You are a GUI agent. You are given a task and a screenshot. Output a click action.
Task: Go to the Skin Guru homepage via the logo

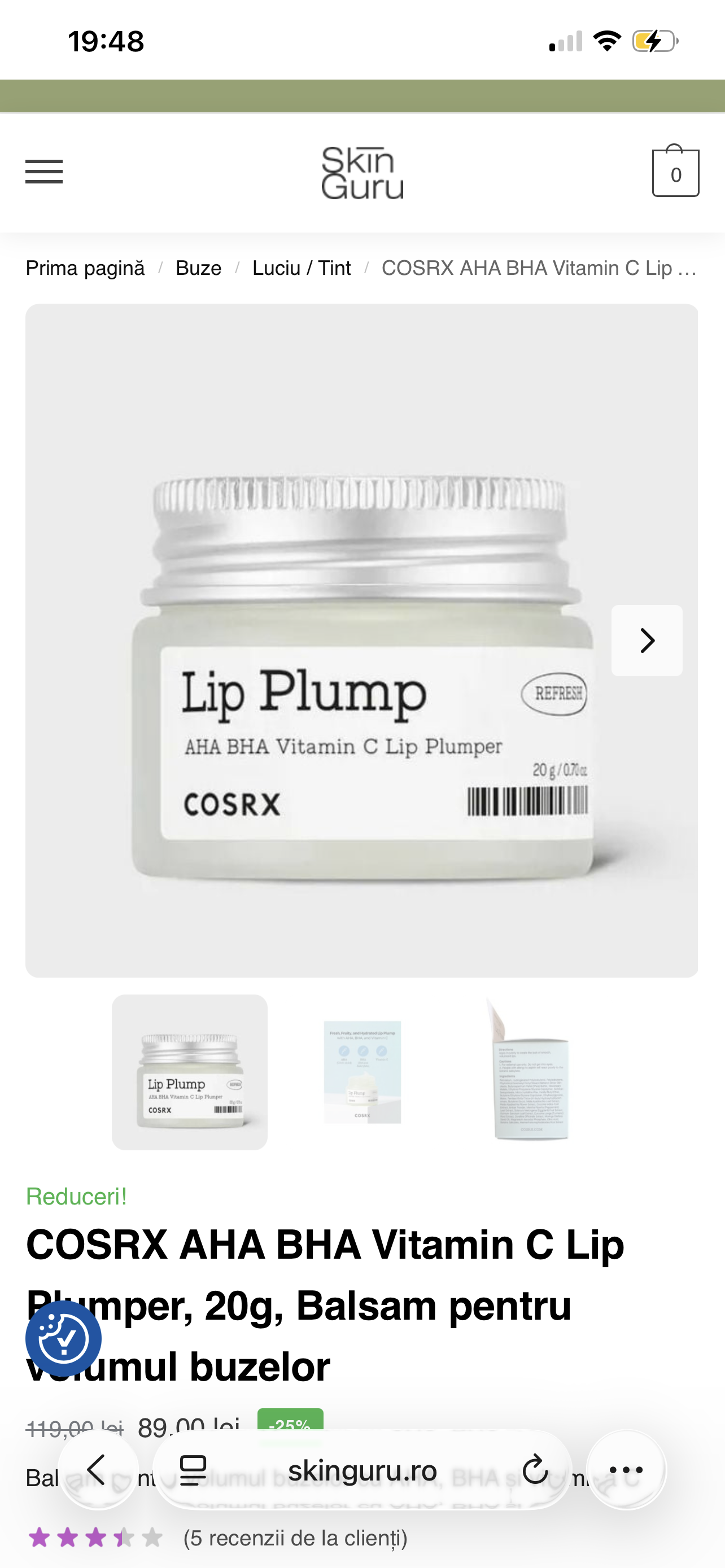362,172
